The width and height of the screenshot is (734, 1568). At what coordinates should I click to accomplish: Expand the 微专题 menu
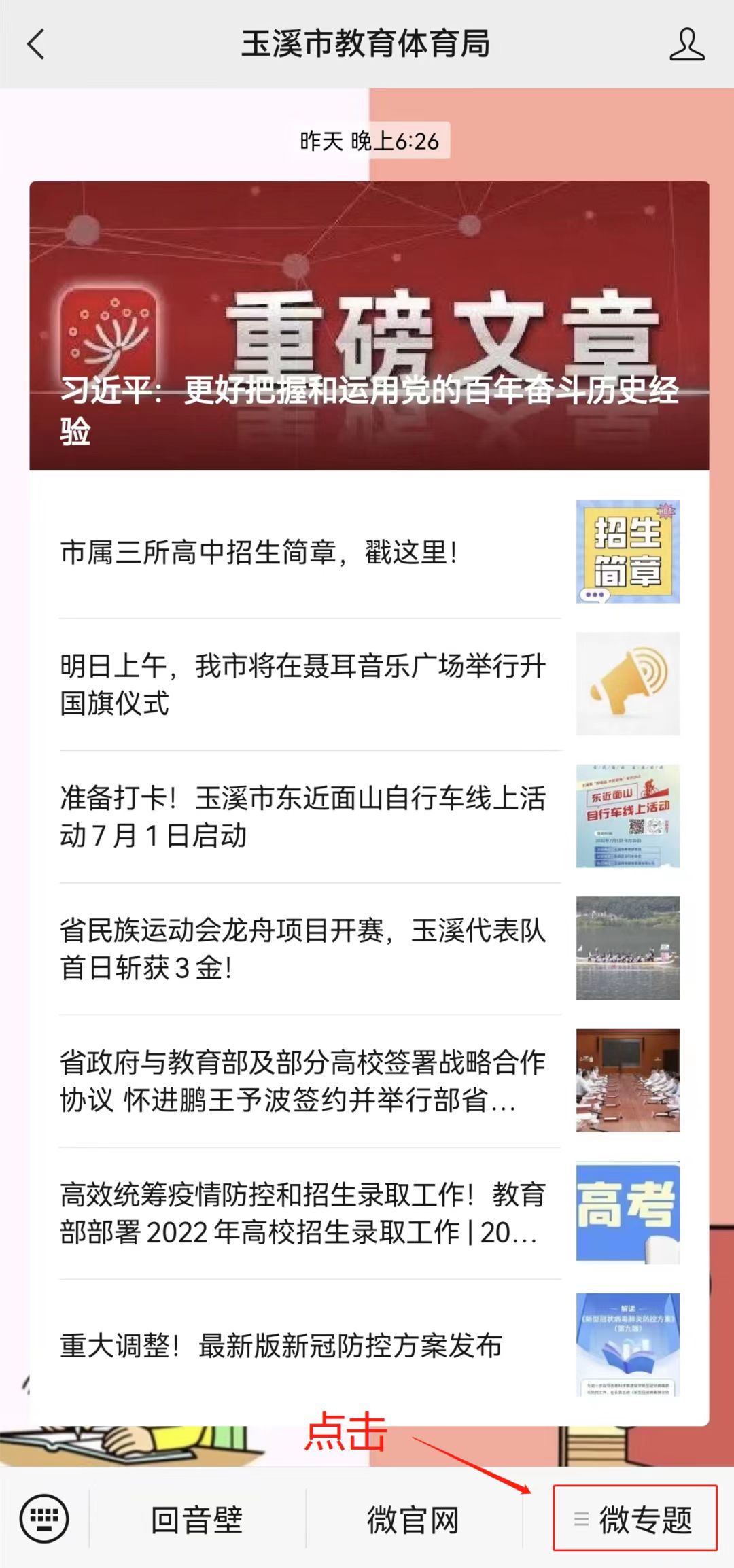[x=635, y=1520]
